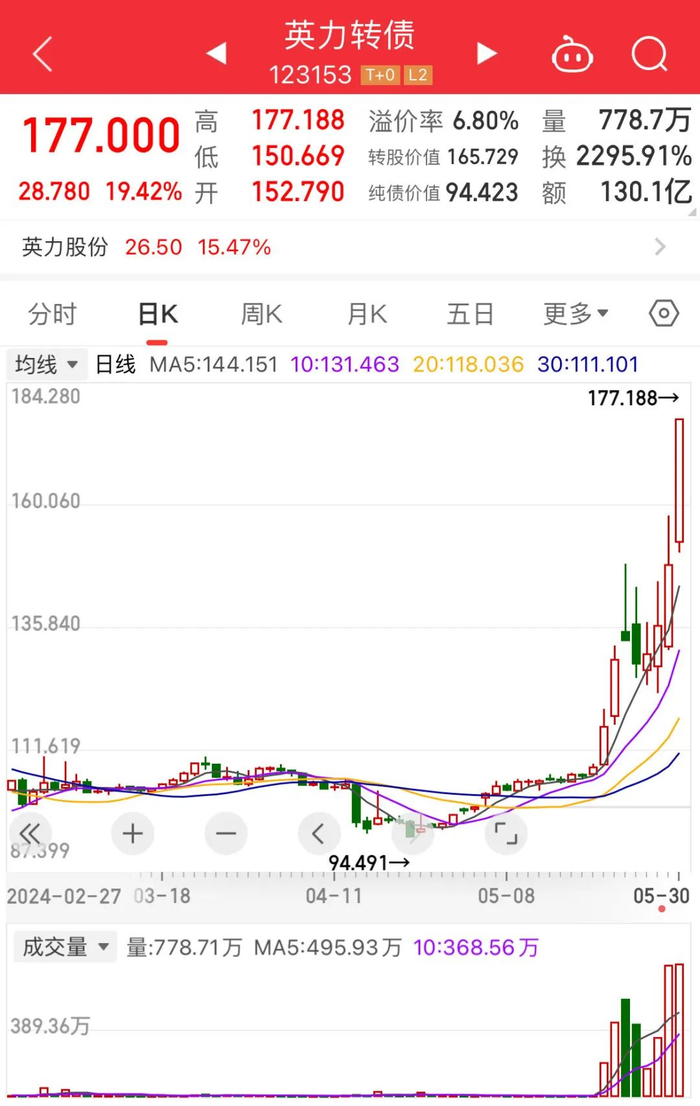Expand the 更多 chart period dropdown
Viewport: 700px width, 1106px height.
click(x=576, y=314)
